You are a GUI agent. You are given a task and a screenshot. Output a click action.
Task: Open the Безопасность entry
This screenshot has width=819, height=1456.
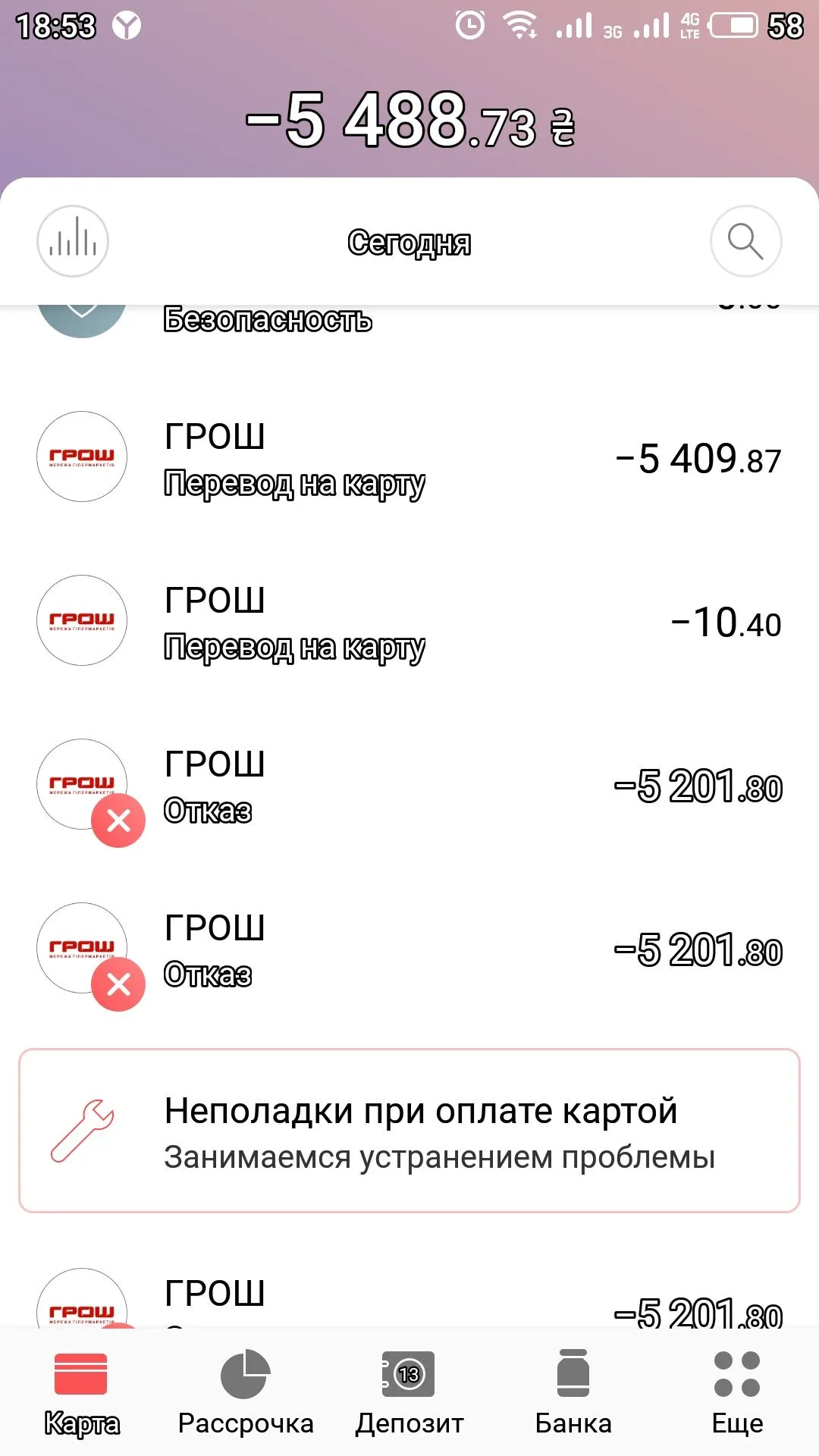tap(268, 320)
